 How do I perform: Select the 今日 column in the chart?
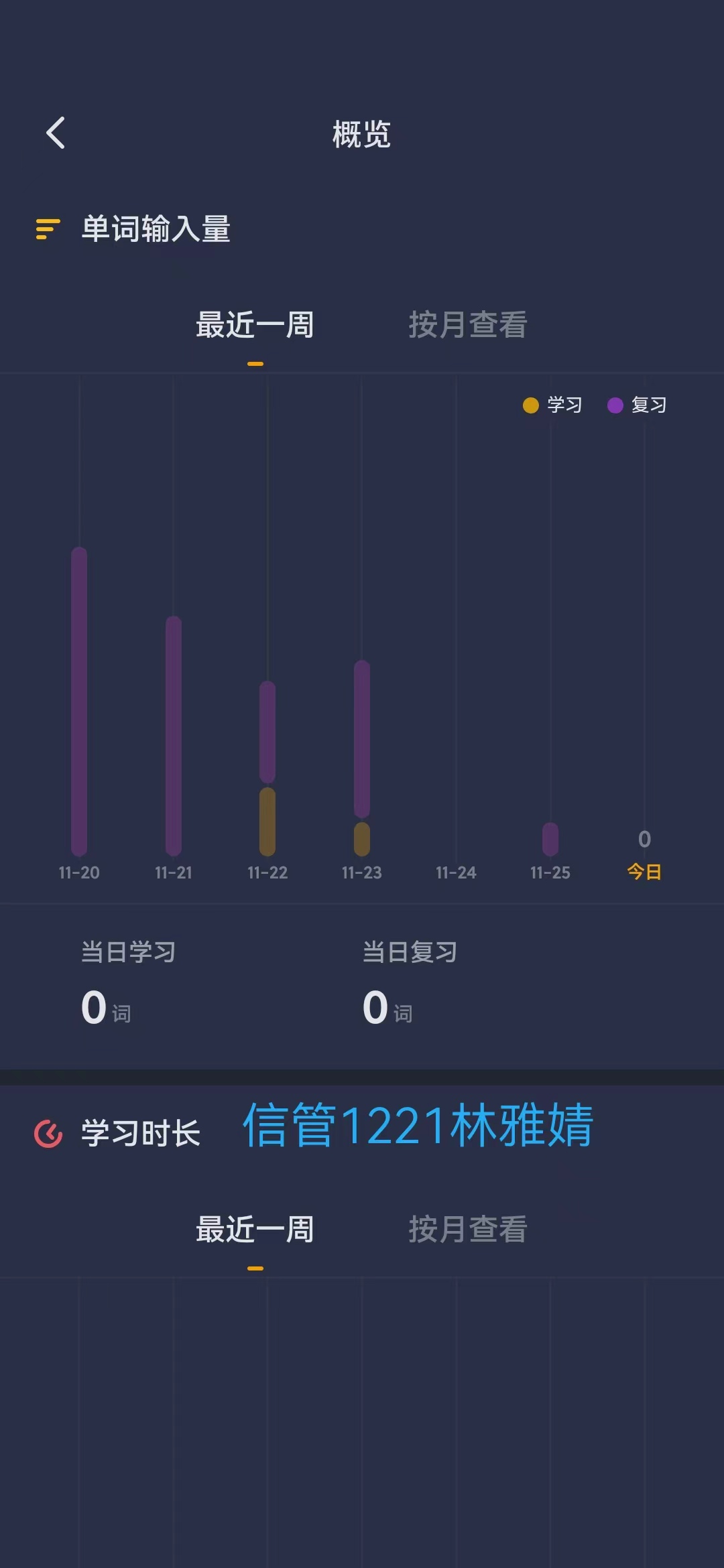[x=644, y=854]
